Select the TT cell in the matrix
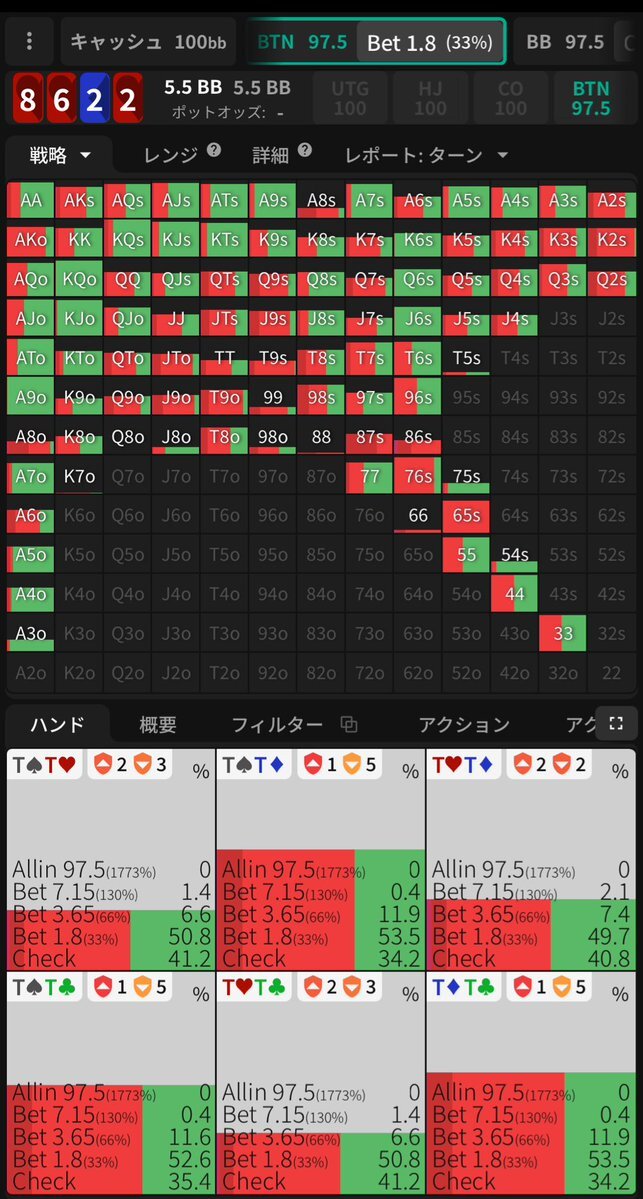The height and width of the screenshot is (1199, 643). (224, 357)
